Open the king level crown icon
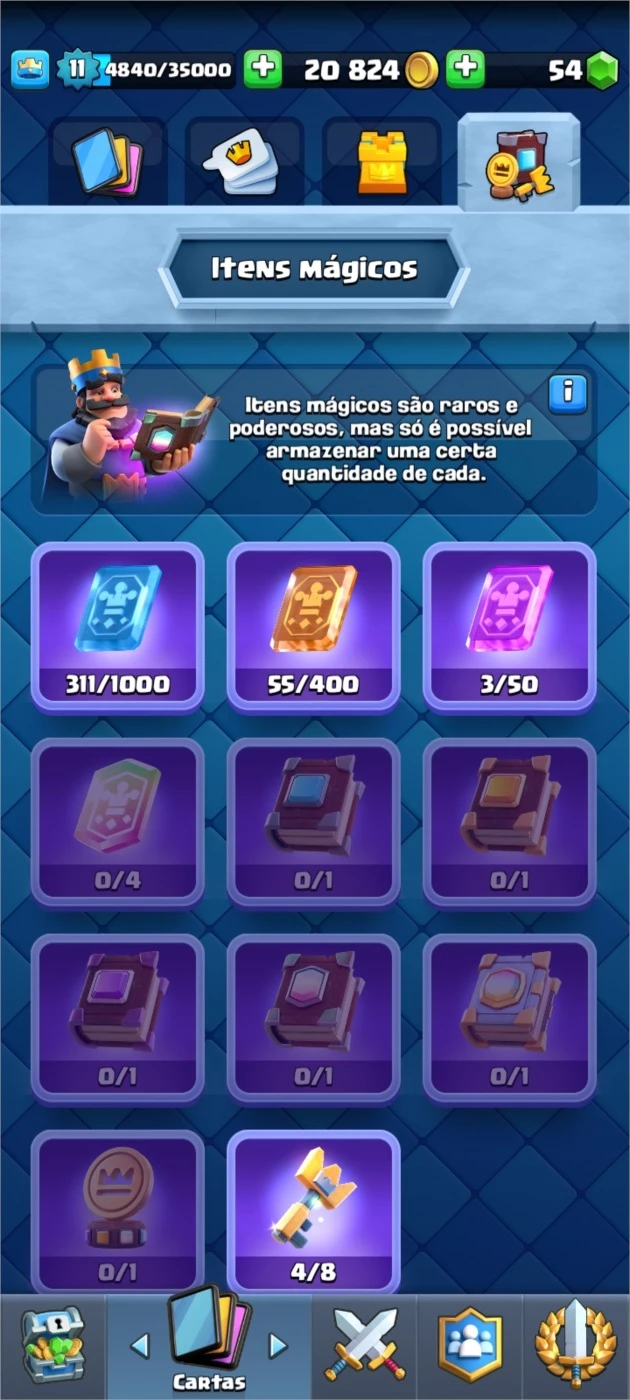Screen dimensions: 630x1400 [30, 69]
